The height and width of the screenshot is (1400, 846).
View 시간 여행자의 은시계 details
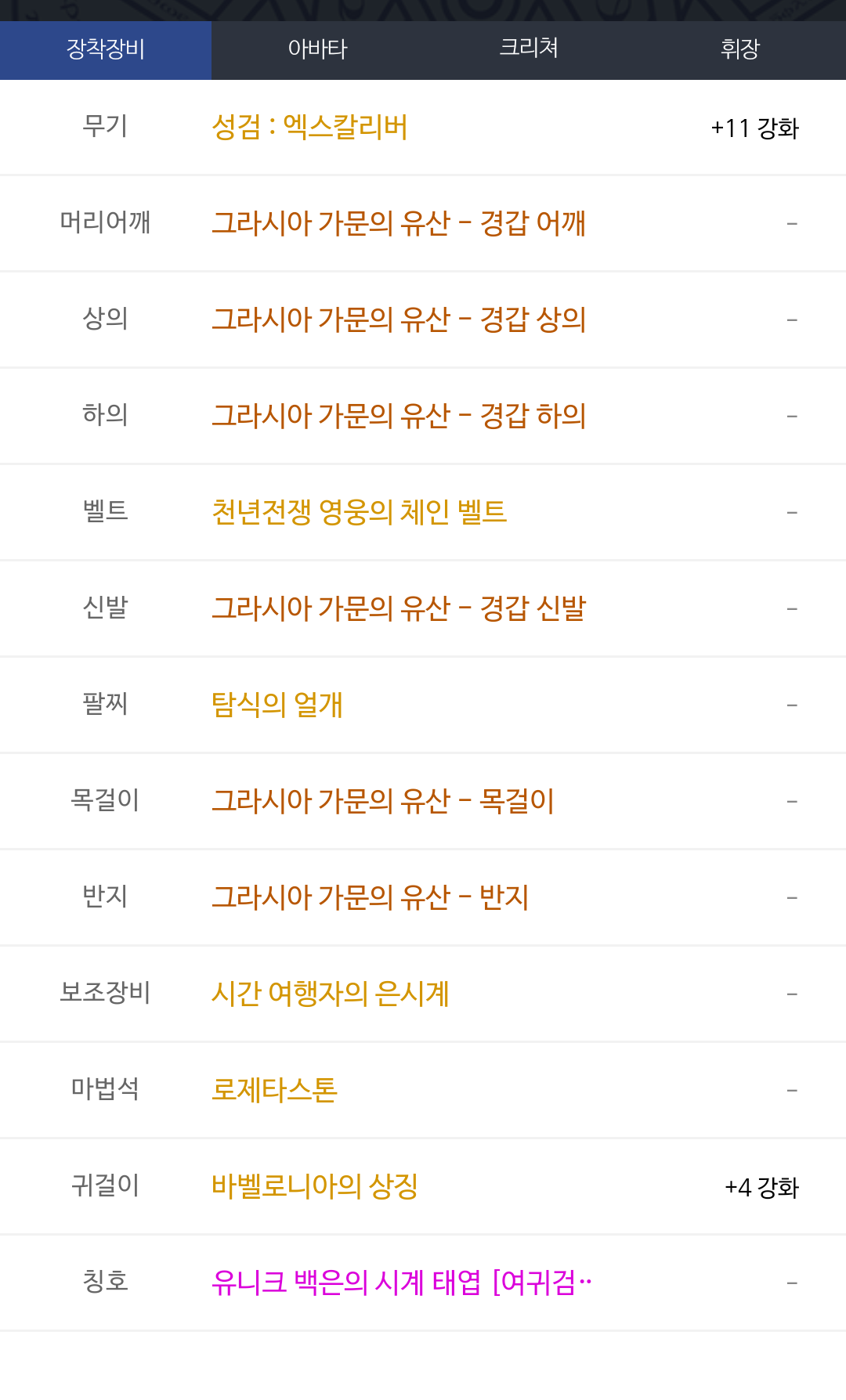(330, 994)
